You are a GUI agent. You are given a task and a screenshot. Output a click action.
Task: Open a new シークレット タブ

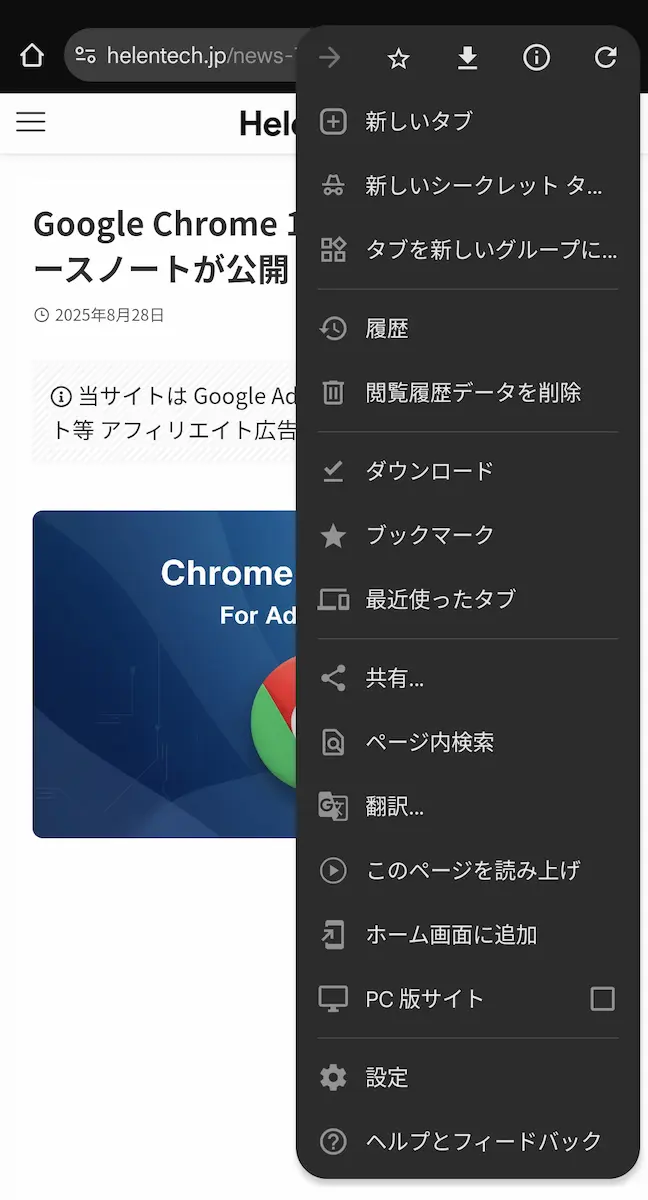(468, 186)
